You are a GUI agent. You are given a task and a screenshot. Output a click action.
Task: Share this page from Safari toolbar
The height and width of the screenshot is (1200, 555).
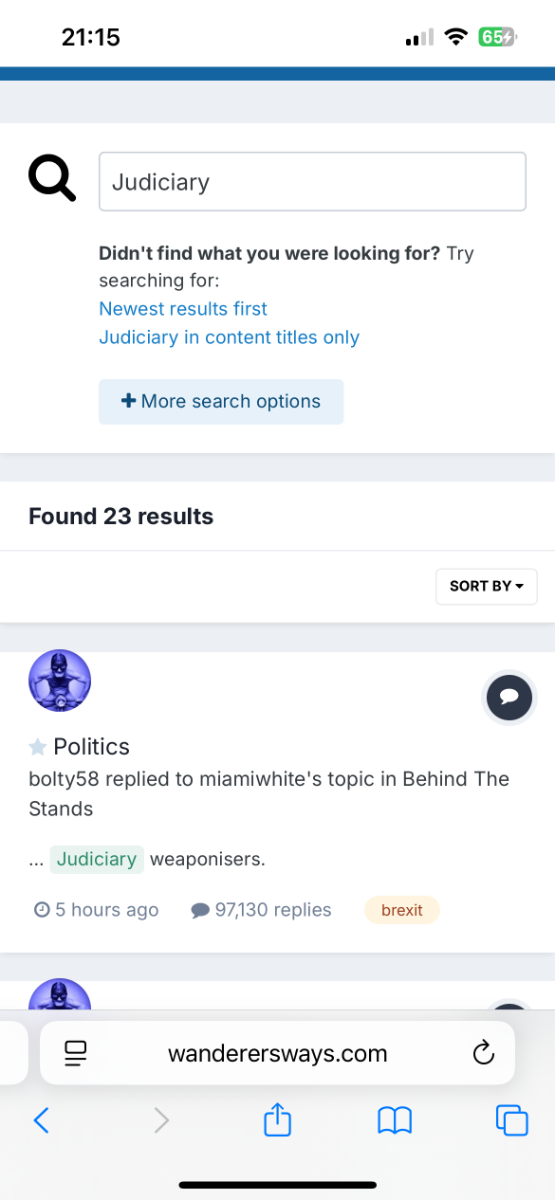(x=277, y=1120)
